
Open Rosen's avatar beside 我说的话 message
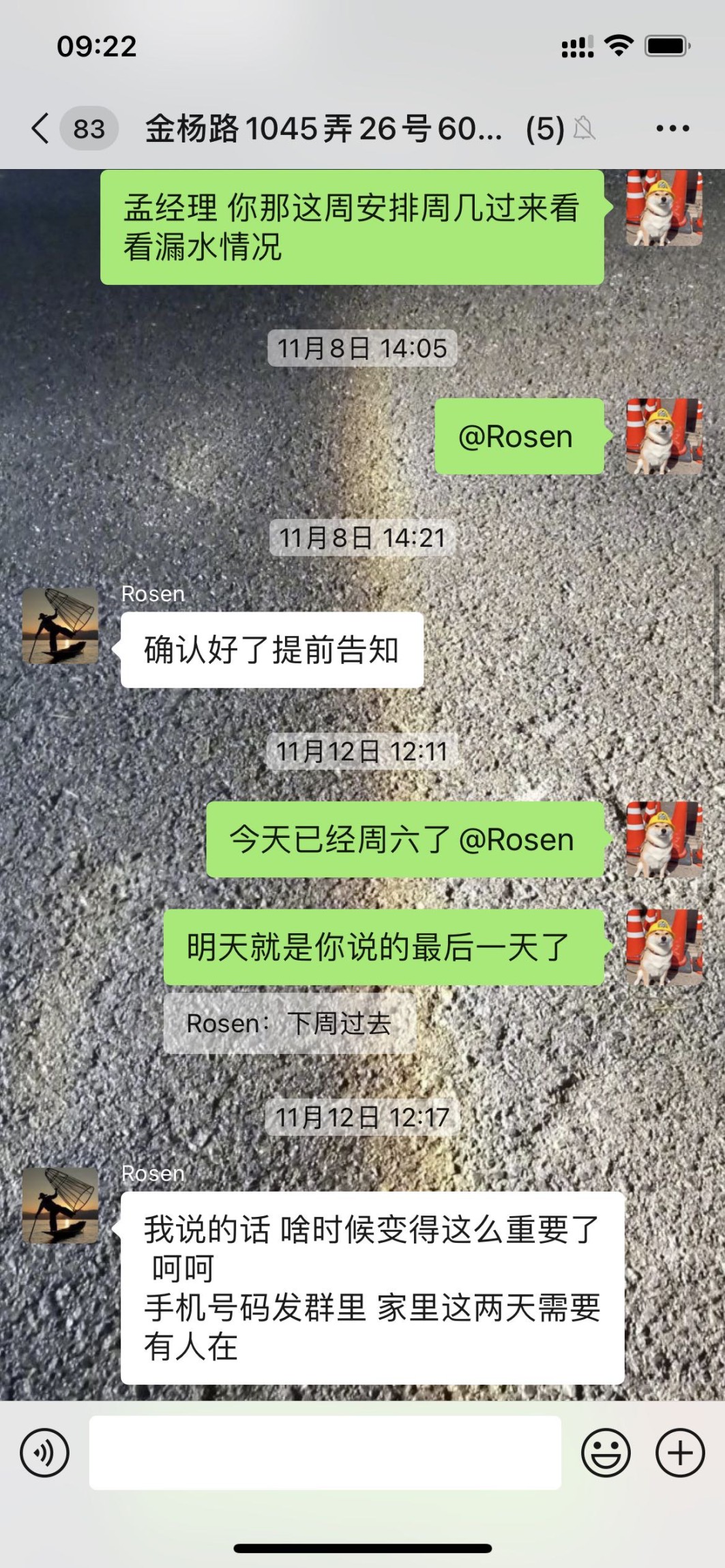[60, 1205]
